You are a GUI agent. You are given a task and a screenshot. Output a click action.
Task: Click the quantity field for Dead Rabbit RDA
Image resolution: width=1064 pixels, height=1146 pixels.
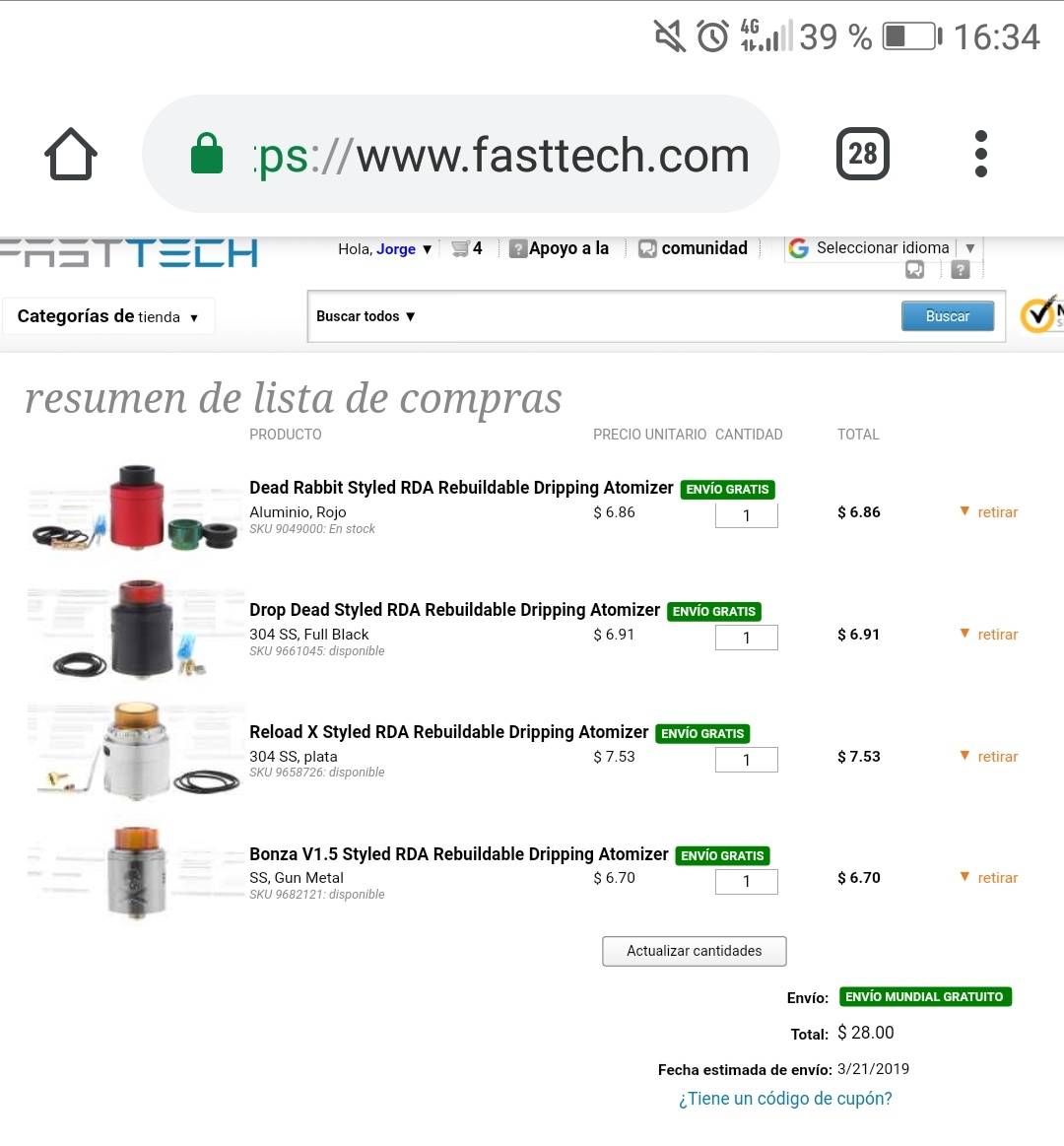[x=746, y=514]
